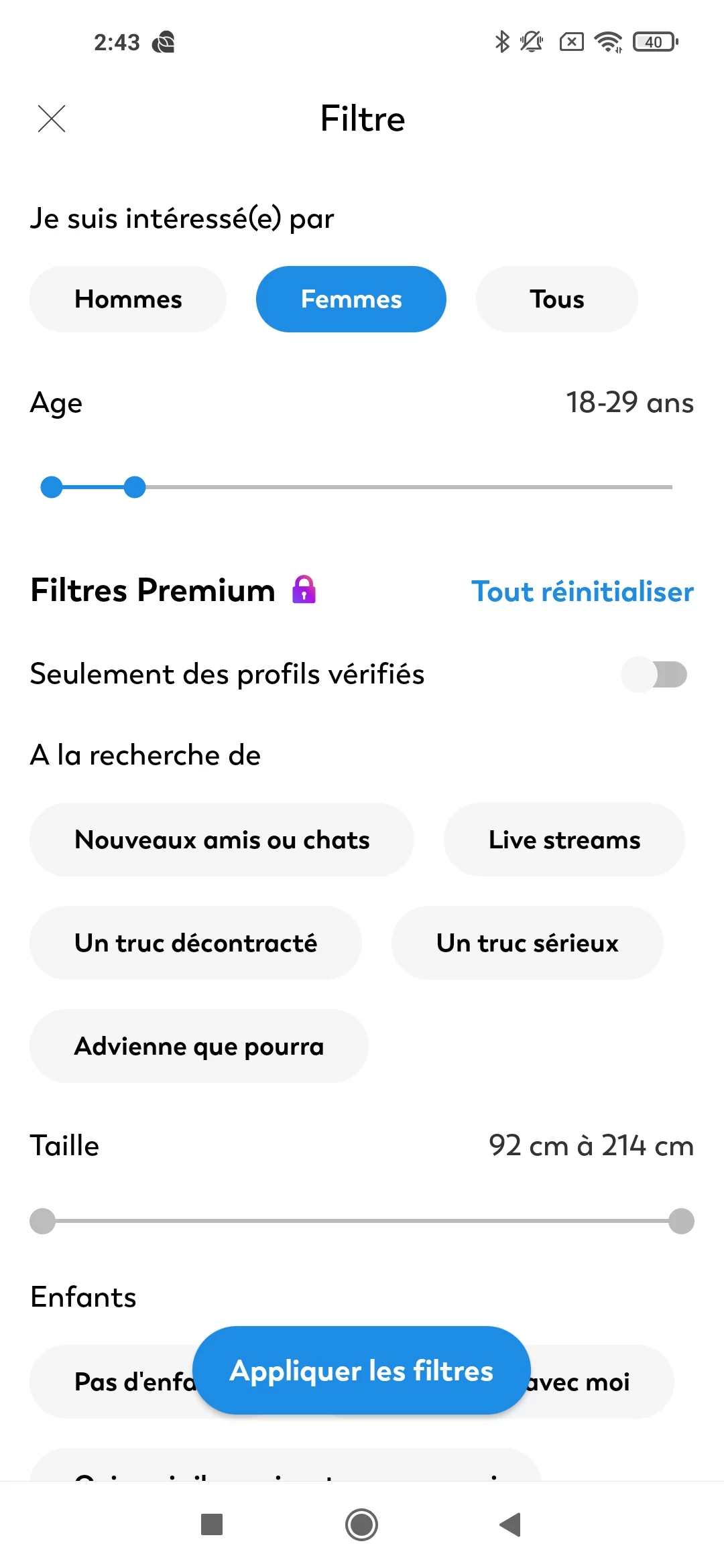Image resolution: width=724 pixels, height=1568 pixels.
Task: Close the Filtre screen
Action: click(52, 119)
